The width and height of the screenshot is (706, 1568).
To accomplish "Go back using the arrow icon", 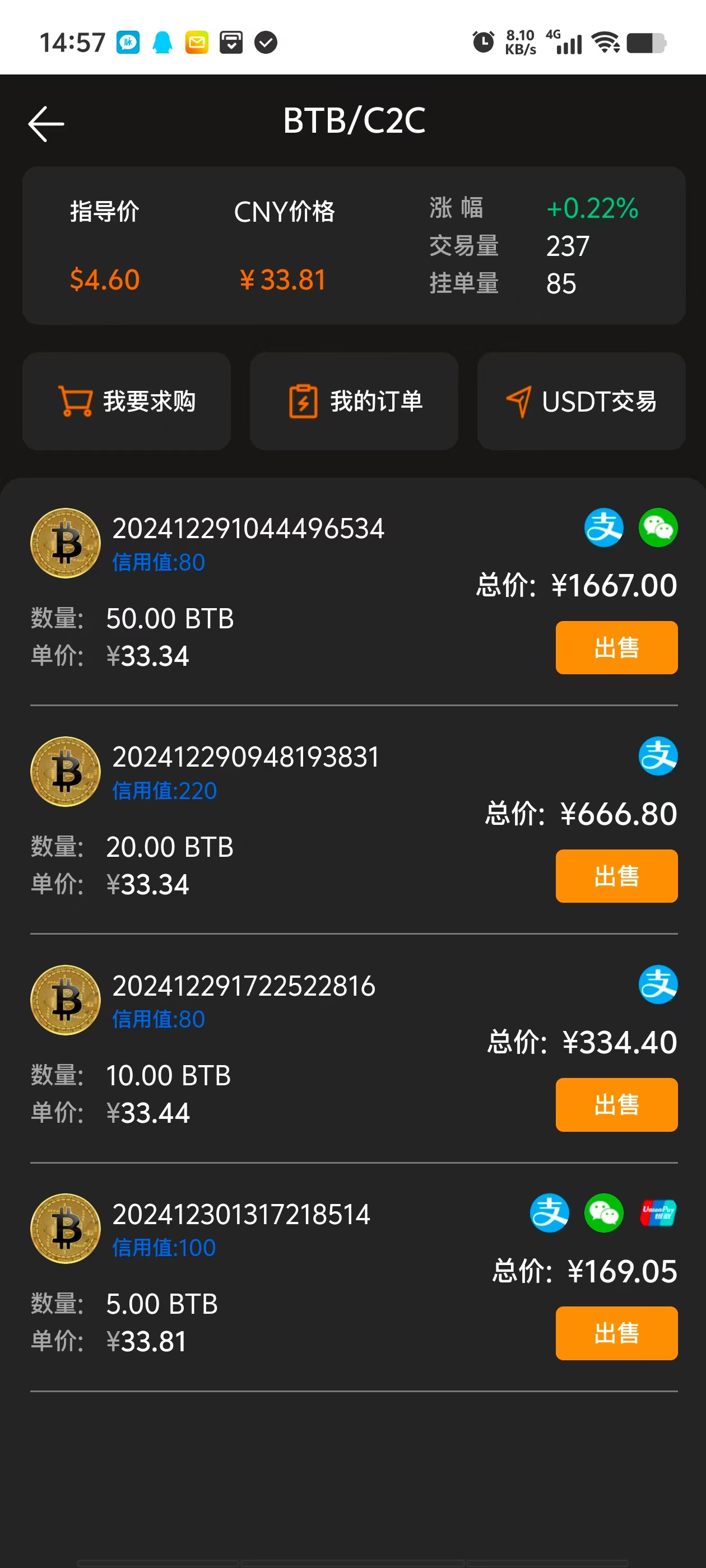I will (47, 124).
